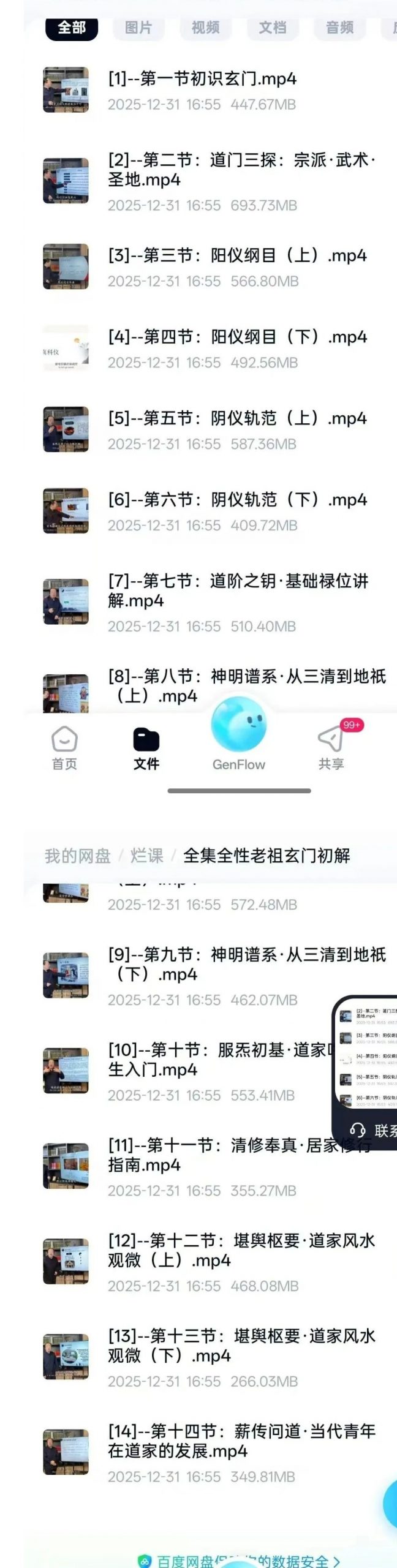
Task: Select the 音频 filter tab
Action: pyautogui.click(x=339, y=28)
